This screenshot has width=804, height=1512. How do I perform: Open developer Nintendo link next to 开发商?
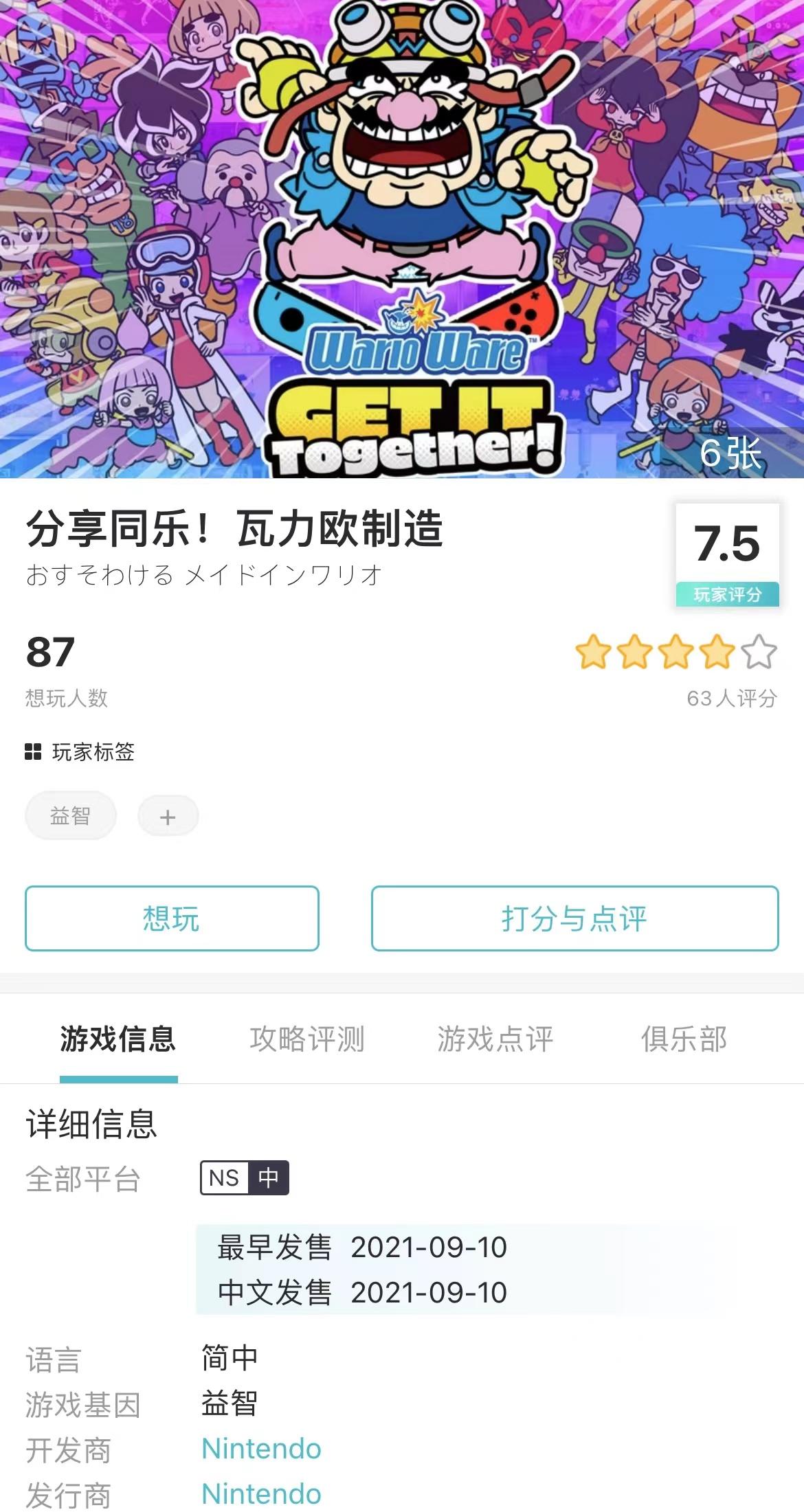261,1449
